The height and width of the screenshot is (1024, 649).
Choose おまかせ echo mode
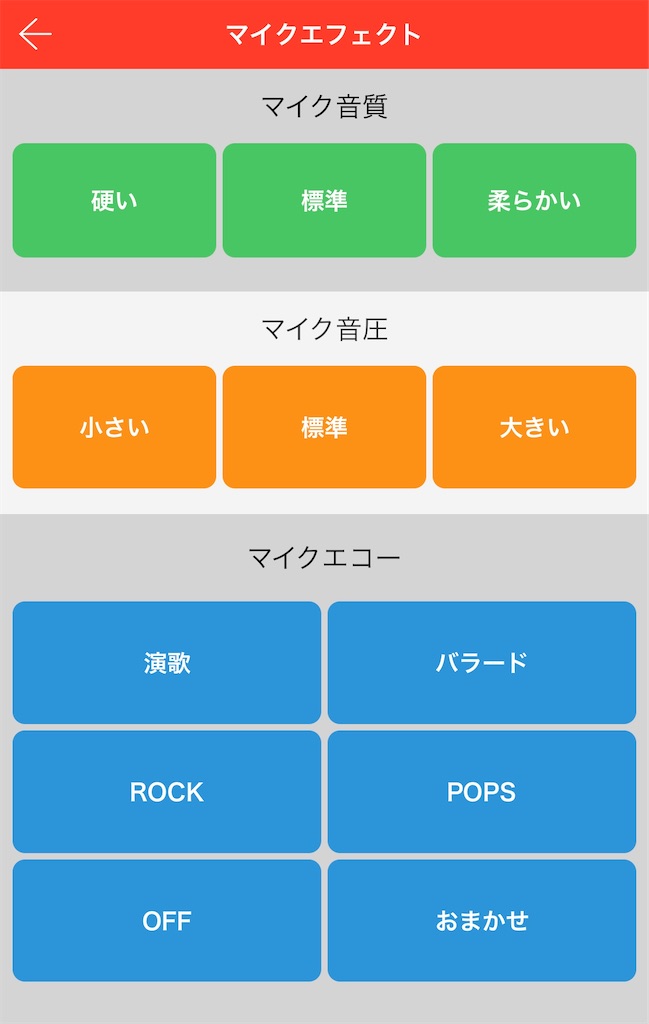pos(481,921)
